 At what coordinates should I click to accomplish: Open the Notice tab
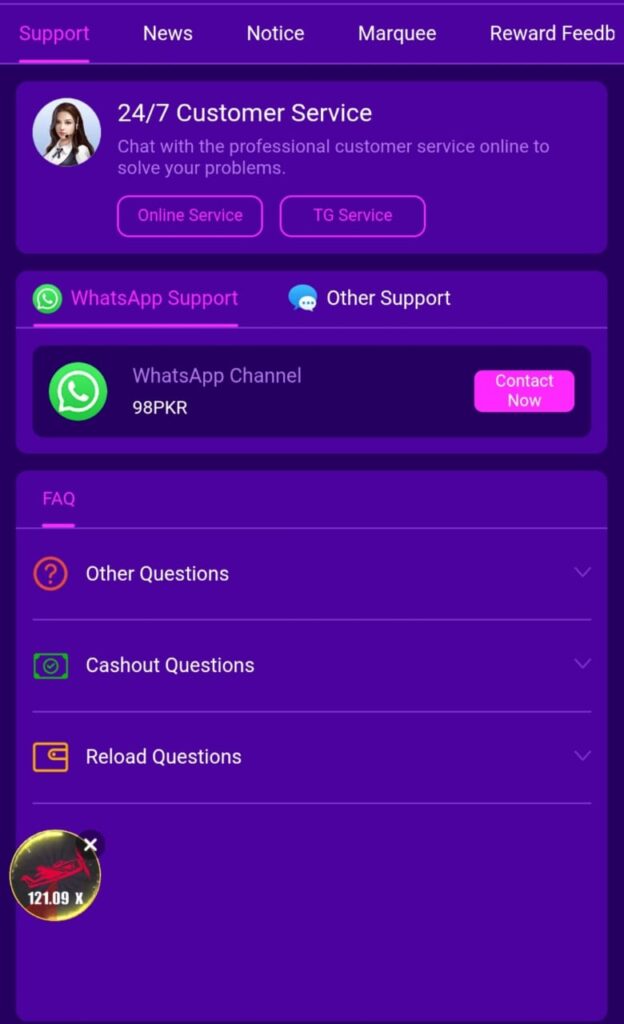click(x=275, y=33)
